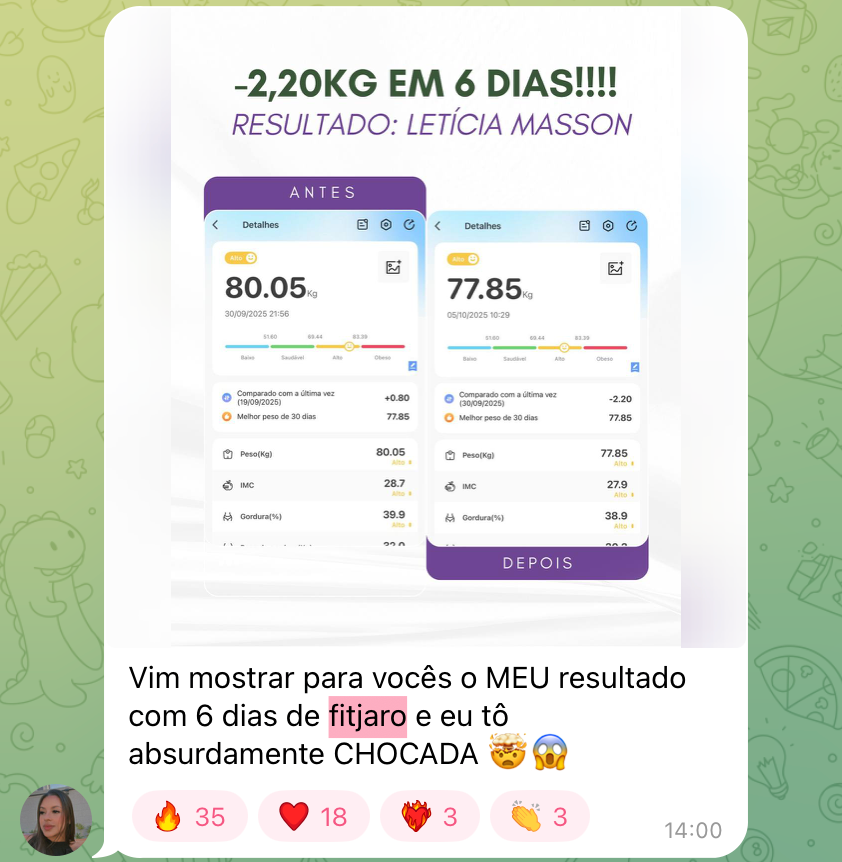Image resolution: width=842 pixels, height=862 pixels.
Task: Add the clapping hands reaction
Action: pyautogui.click(x=539, y=817)
